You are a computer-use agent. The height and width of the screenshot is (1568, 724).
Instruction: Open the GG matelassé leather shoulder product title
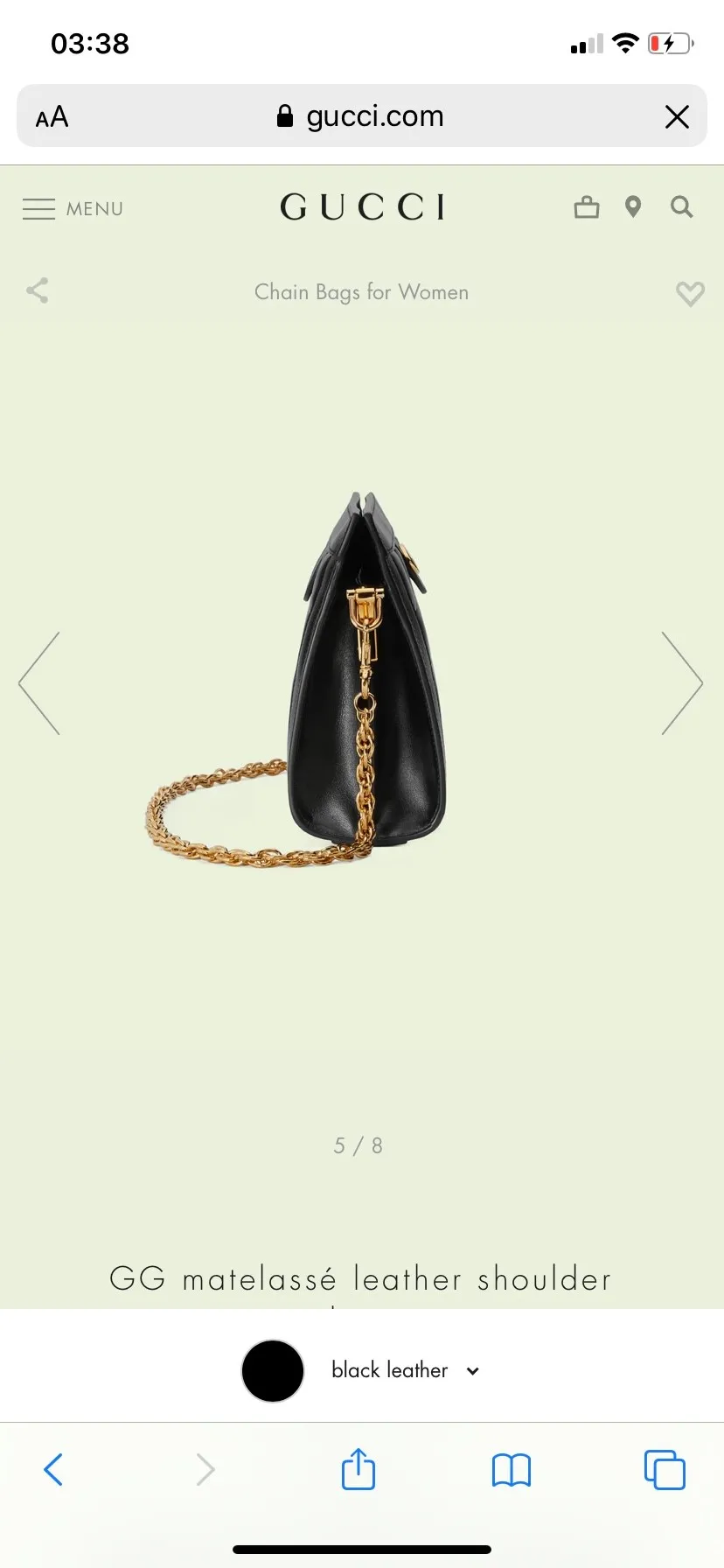[361, 1278]
